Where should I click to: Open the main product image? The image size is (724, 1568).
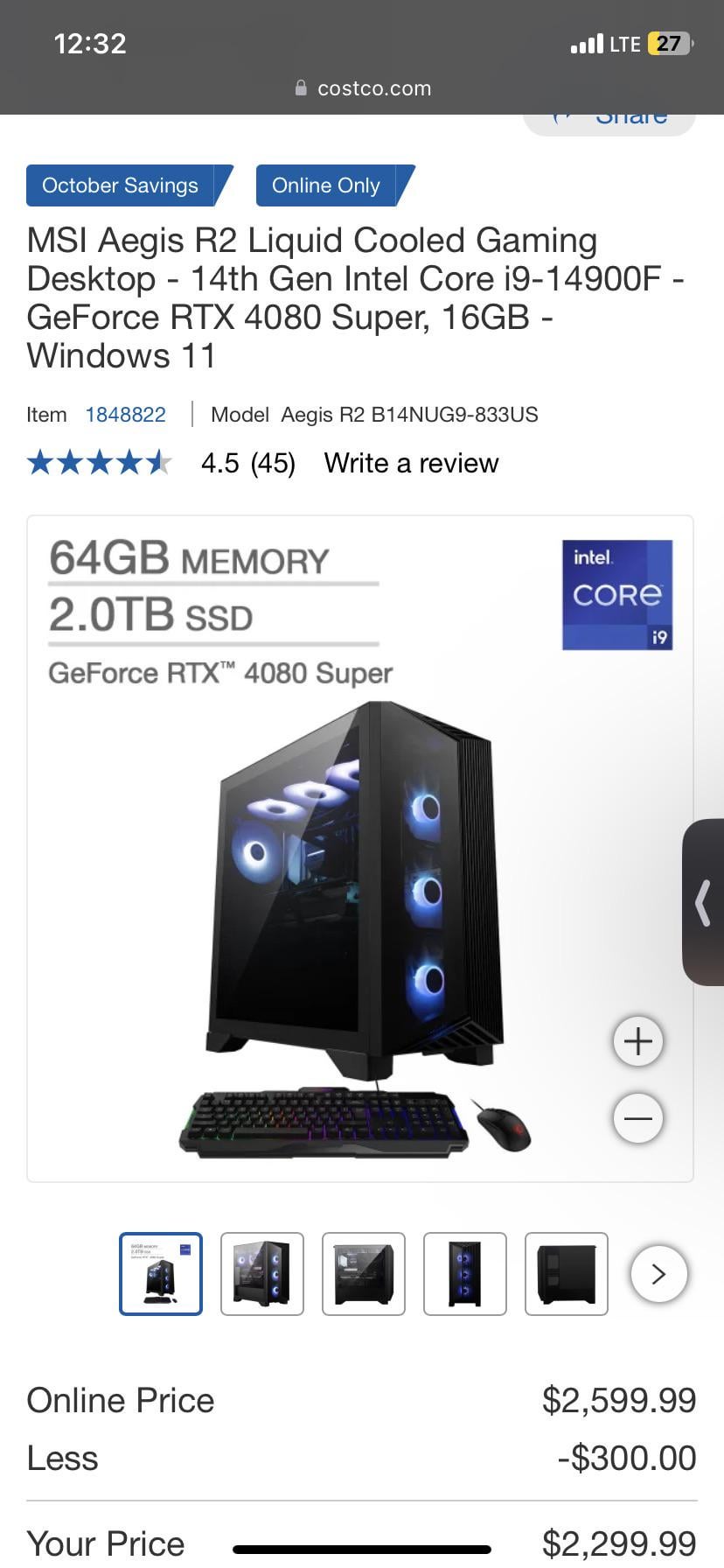360,849
